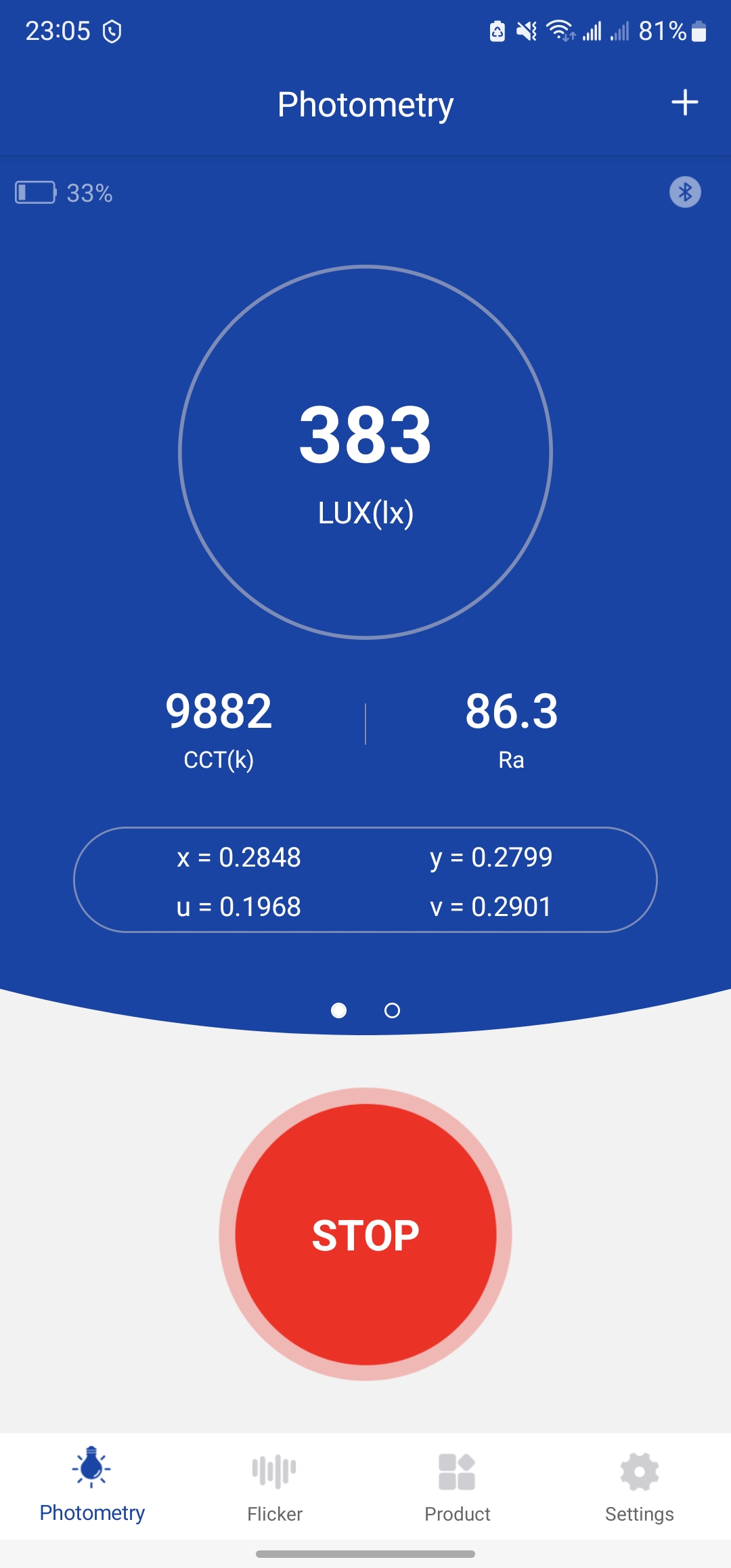Stop the measurement with the STOP button
This screenshot has width=731, height=1568.
coord(365,1234)
